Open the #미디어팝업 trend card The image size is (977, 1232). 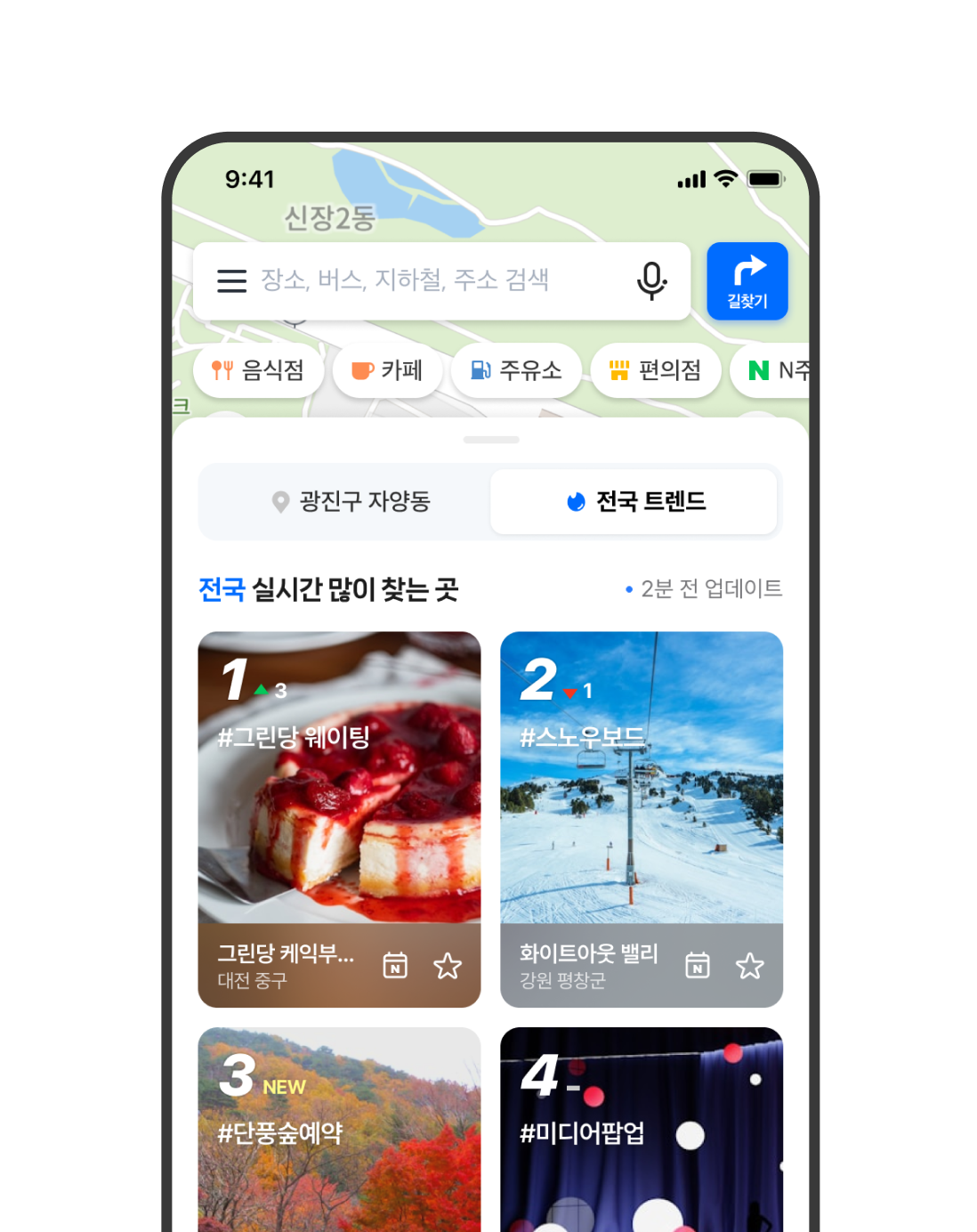click(642, 1131)
